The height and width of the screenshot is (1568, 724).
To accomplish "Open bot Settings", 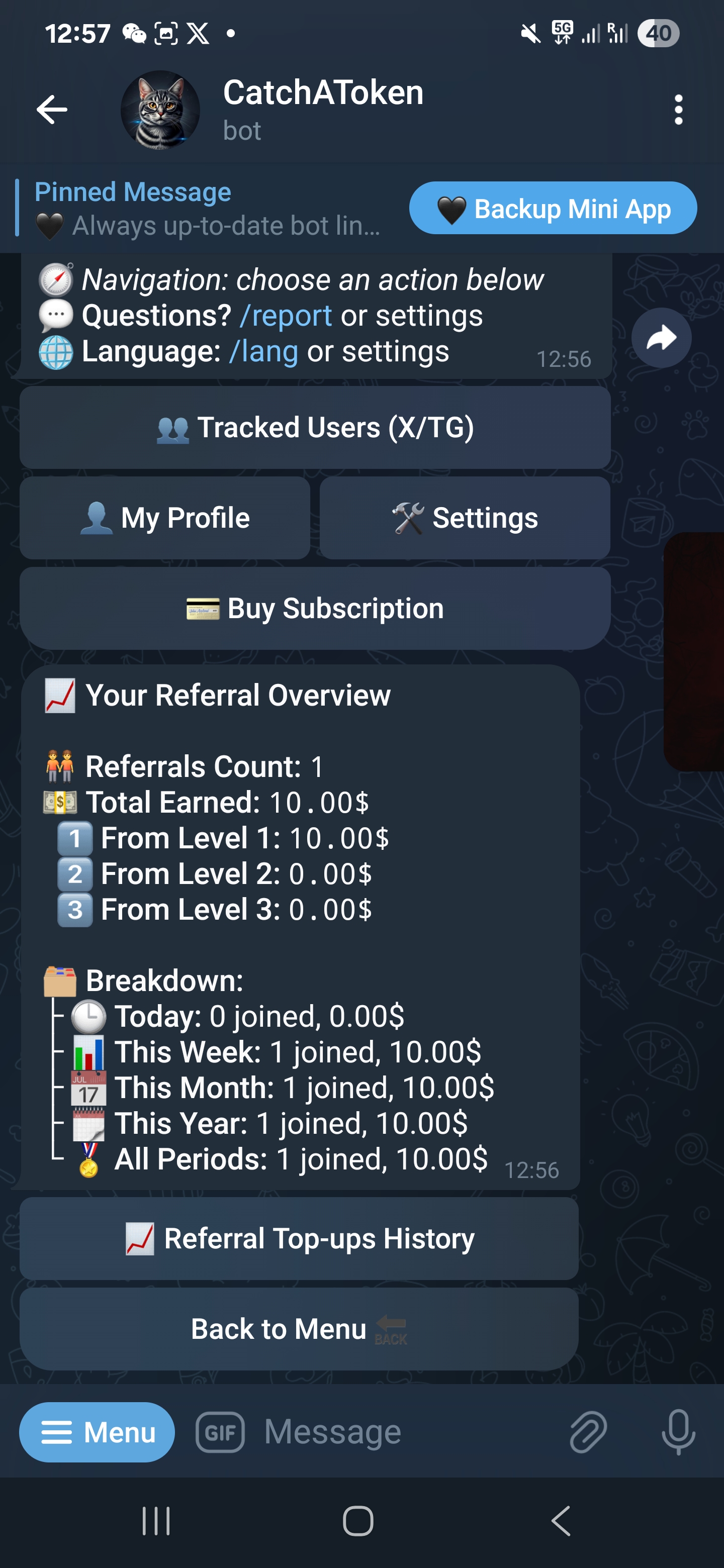I will coord(465,518).
